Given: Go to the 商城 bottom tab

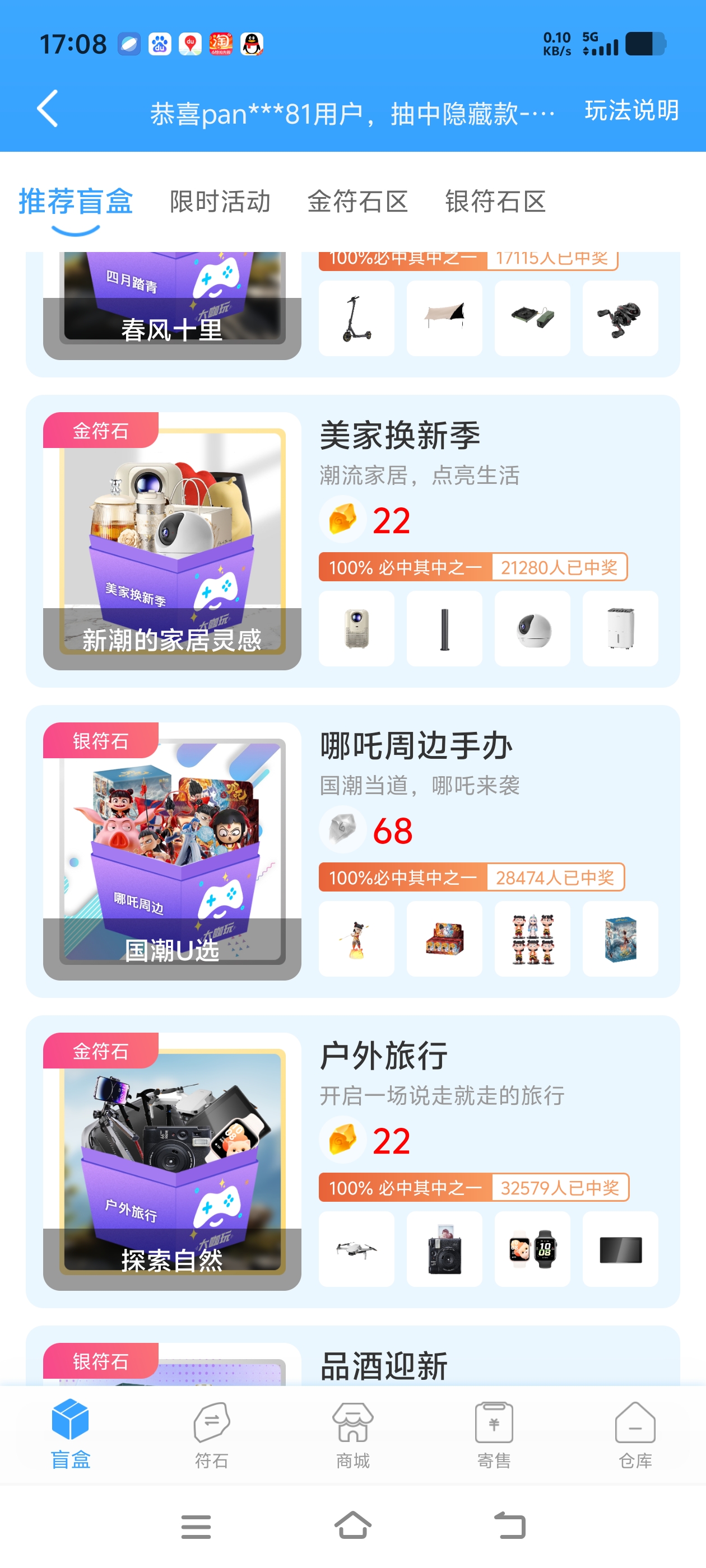Looking at the screenshot, I should pos(352,1434).
